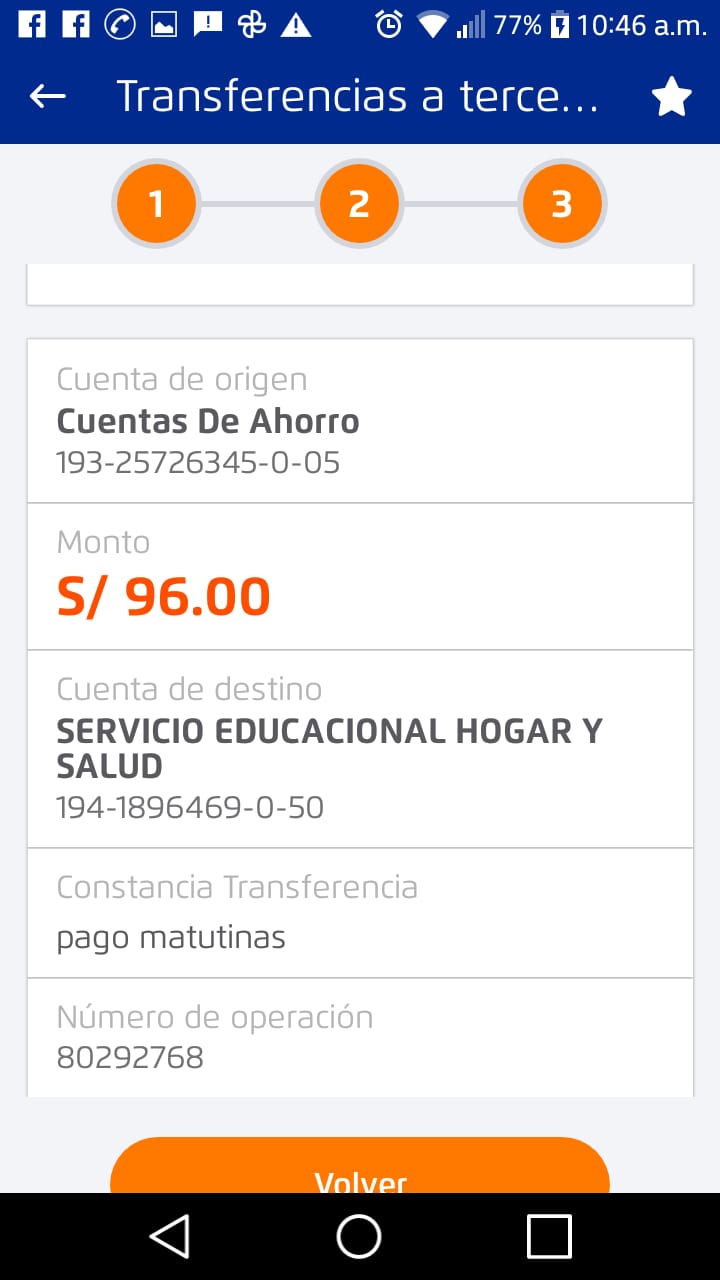The image size is (720, 1280).
Task: Mark this transfer as a favorite
Action: click(671, 97)
